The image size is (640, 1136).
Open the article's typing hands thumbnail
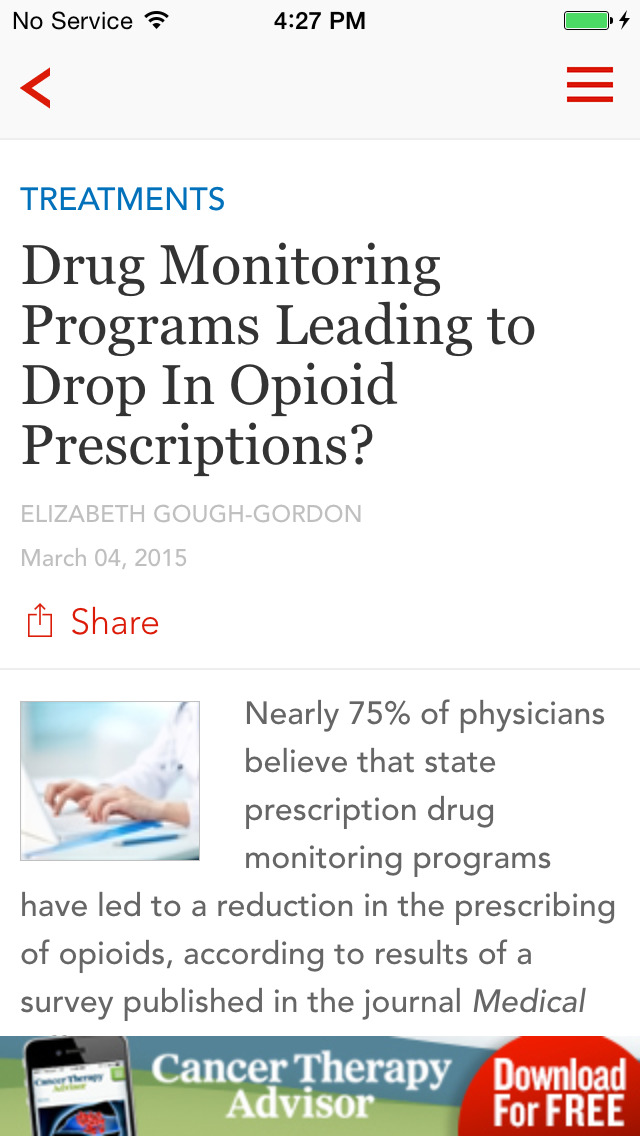point(109,780)
